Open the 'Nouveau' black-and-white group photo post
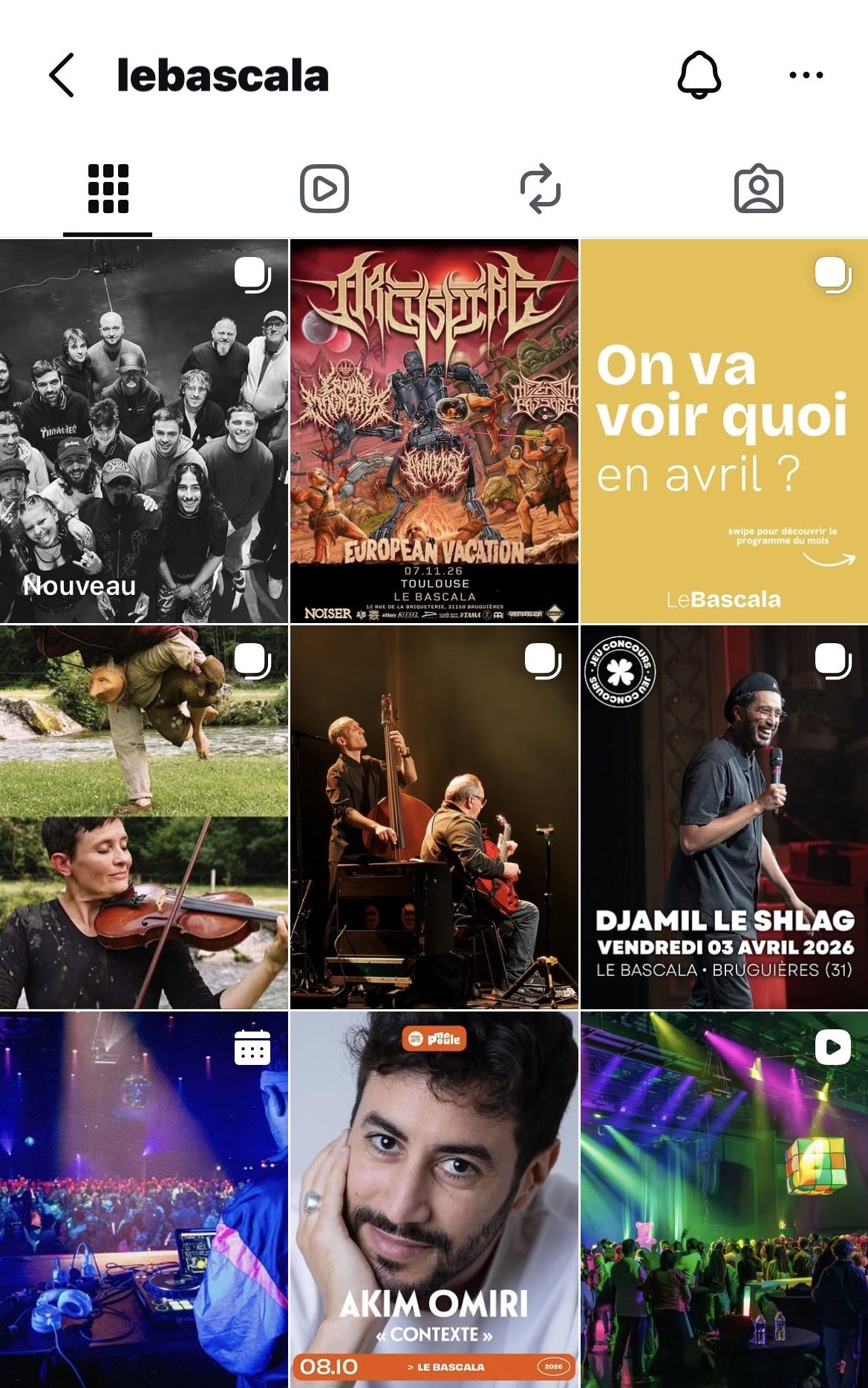Image resolution: width=868 pixels, height=1388 pixels. click(x=145, y=431)
